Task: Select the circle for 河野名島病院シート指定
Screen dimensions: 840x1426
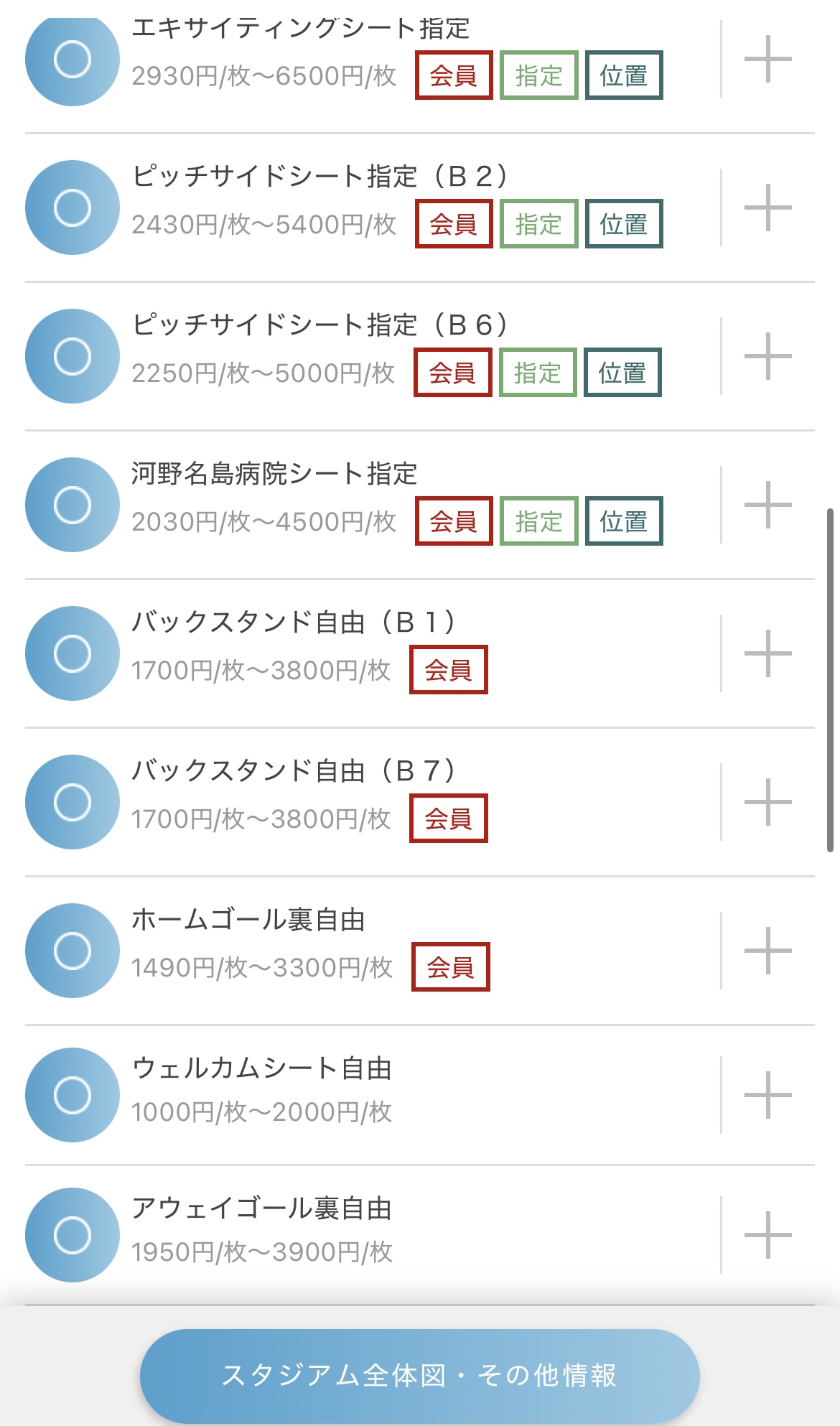Action: pos(73,505)
